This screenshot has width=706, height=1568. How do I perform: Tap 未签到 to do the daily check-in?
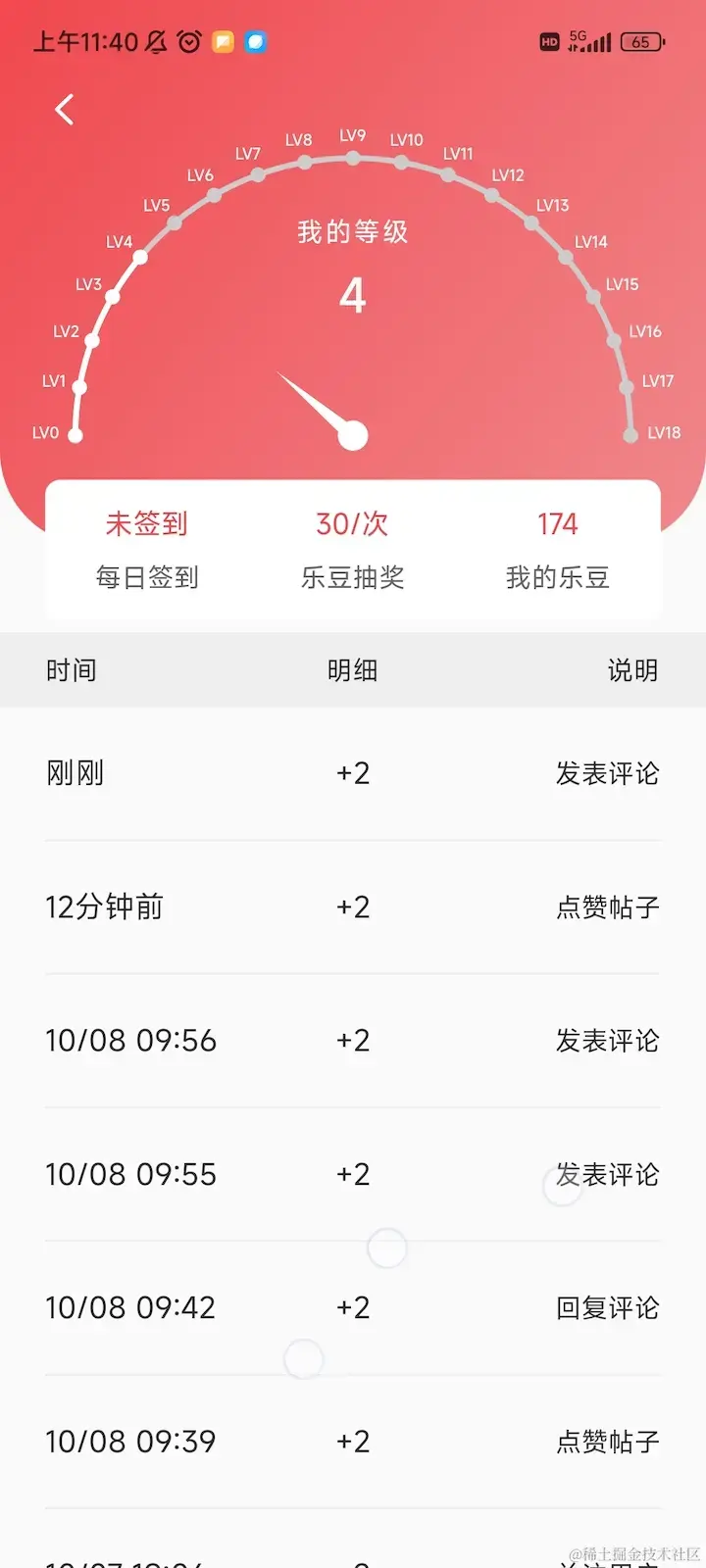(147, 549)
